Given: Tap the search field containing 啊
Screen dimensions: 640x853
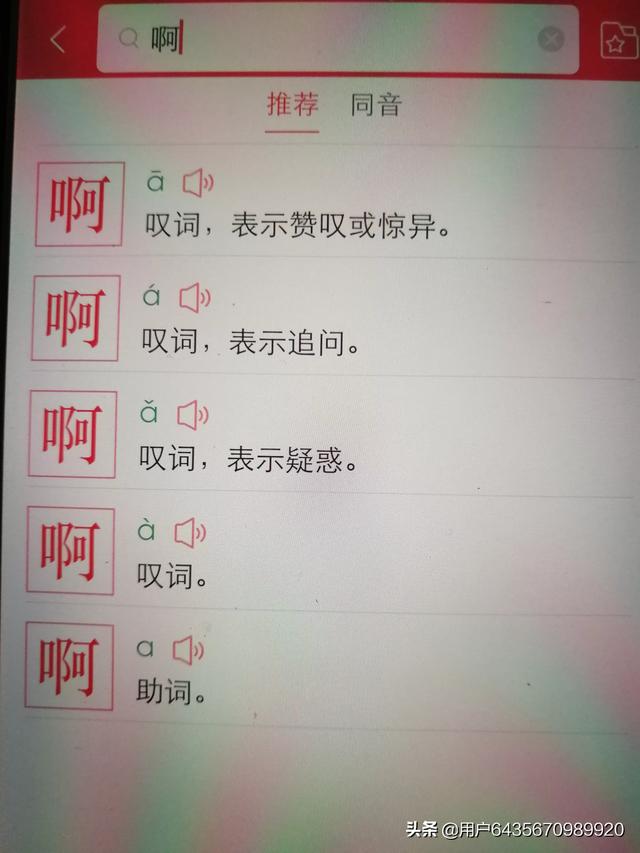Looking at the screenshot, I should click(x=330, y=39).
